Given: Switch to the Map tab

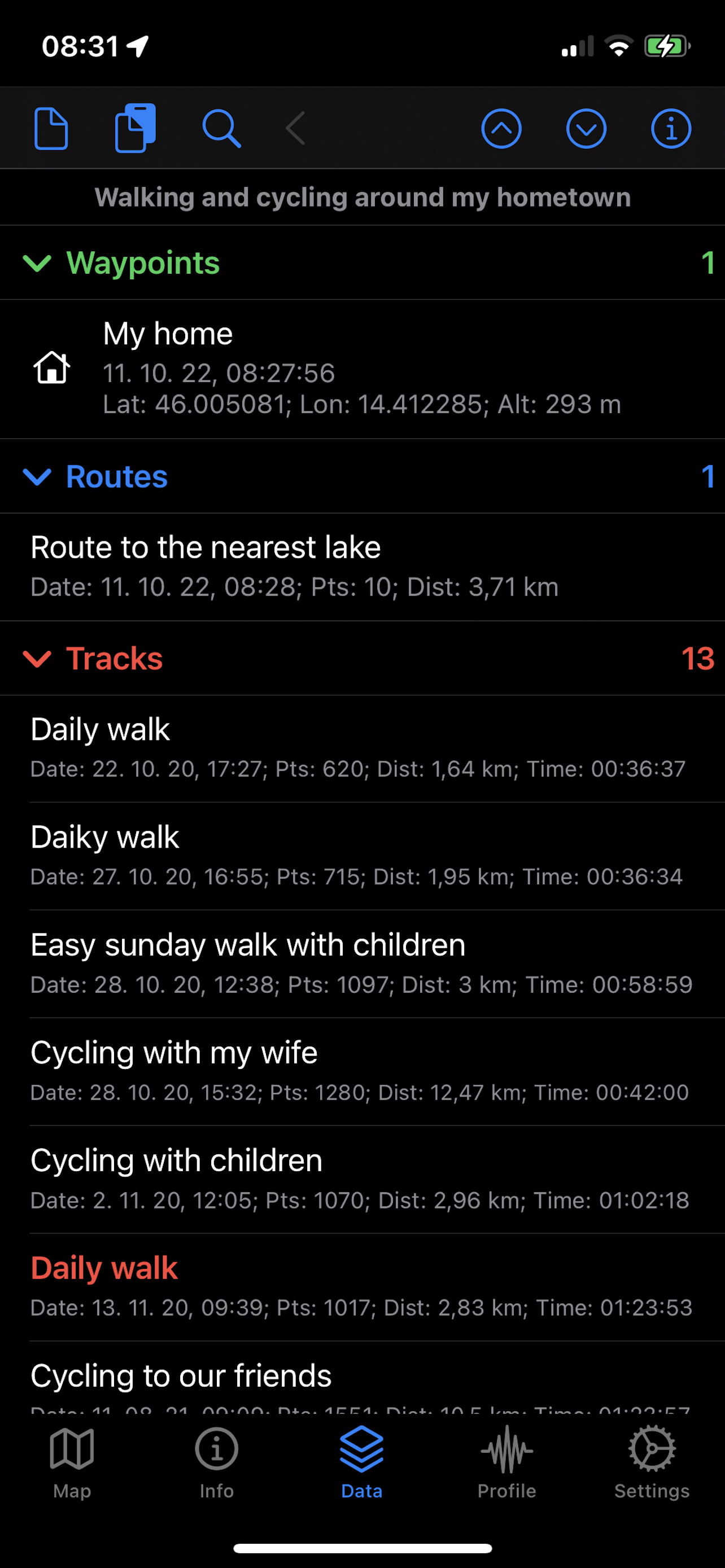Looking at the screenshot, I should coord(72,1464).
